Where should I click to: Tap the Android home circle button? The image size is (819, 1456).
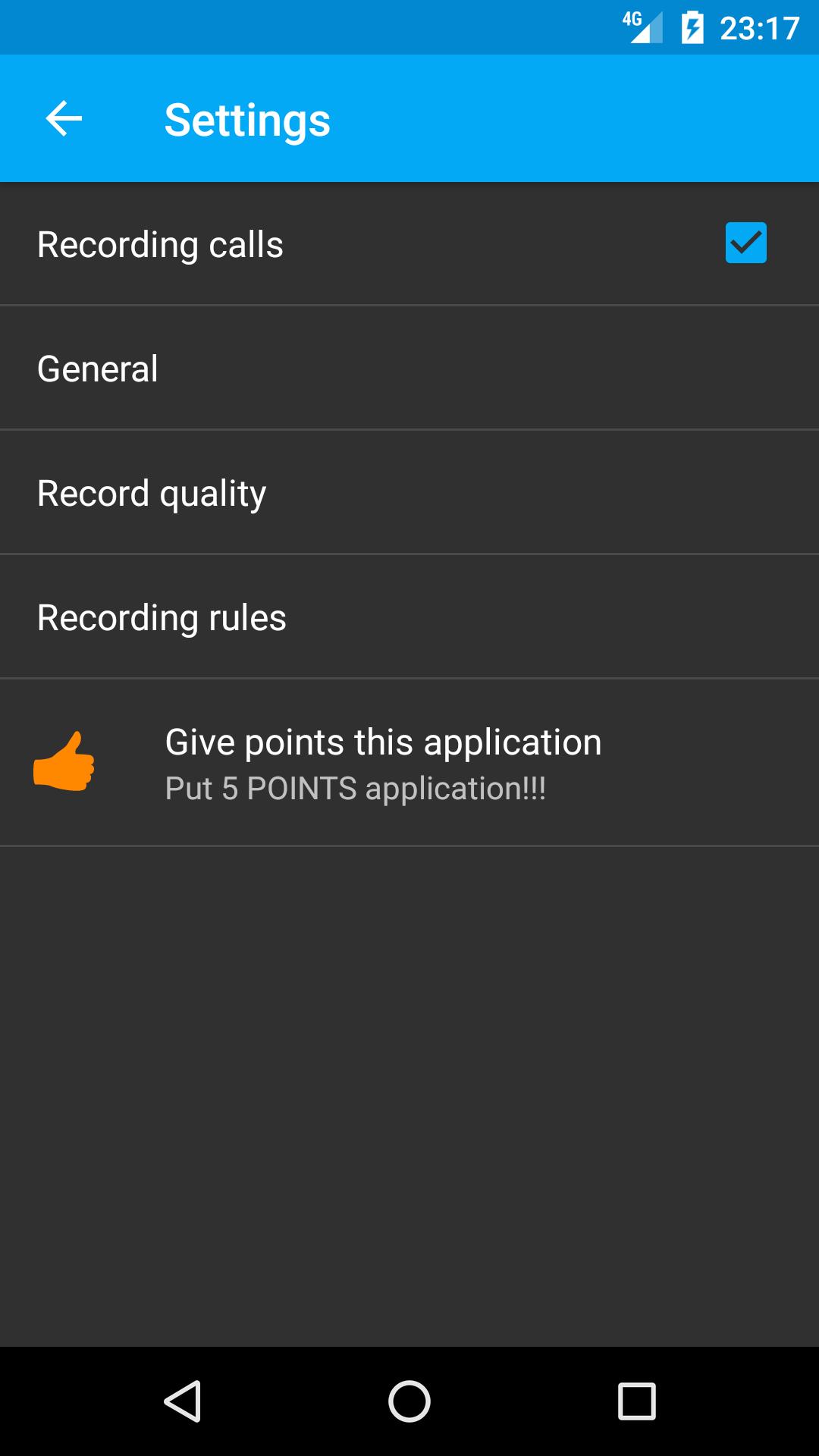pyautogui.click(x=409, y=1401)
